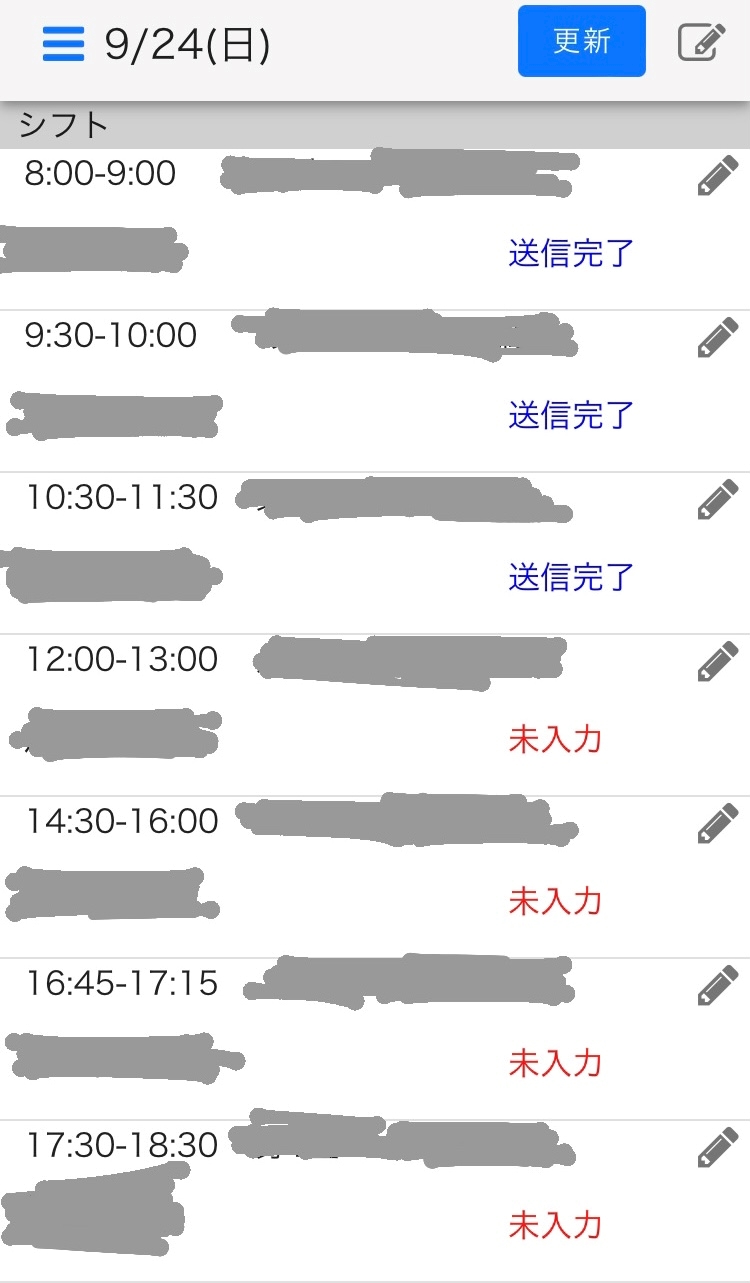The width and height of the screenshot is (750, 1283).
Task: Edit the 12:00-13:00 shift
Action: pos(718,662)
